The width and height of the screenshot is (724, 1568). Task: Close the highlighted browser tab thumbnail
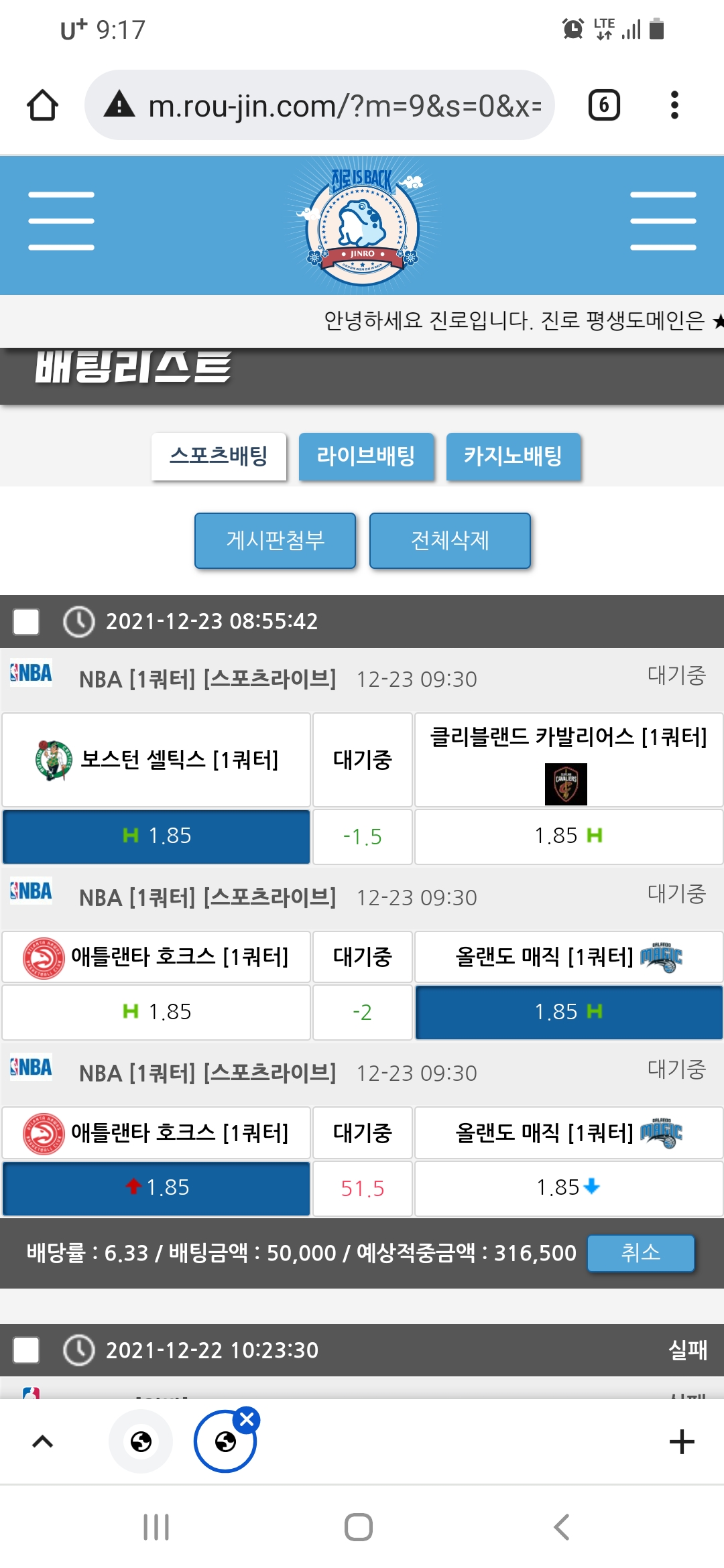point(247,1419)
